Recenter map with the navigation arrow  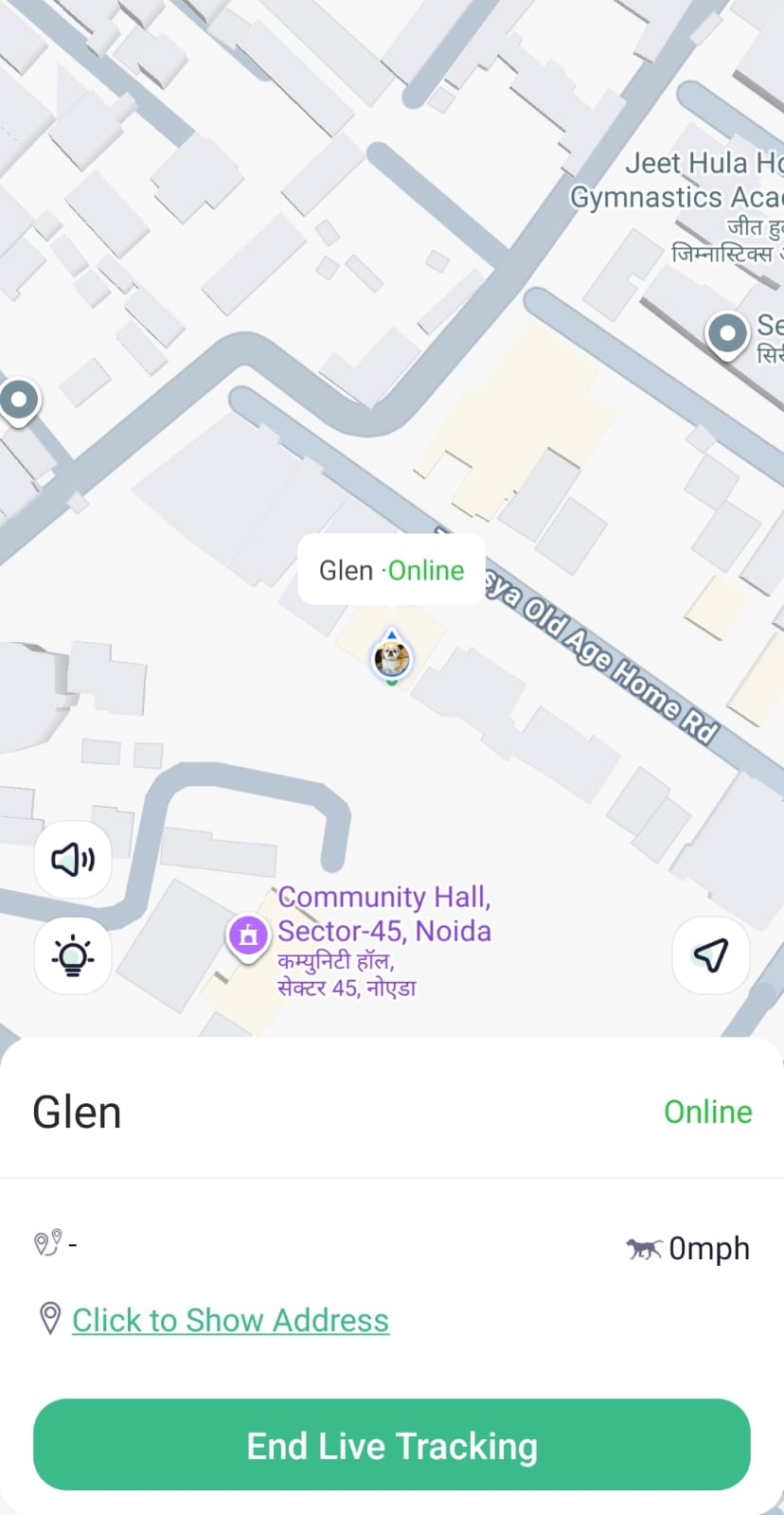coord(710,955)
